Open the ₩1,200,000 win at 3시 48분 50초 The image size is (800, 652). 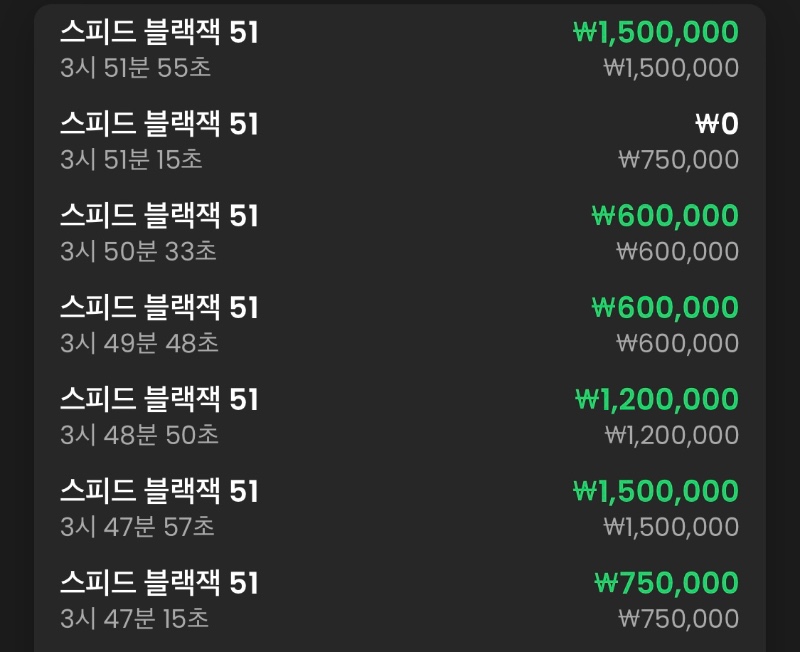400,417
